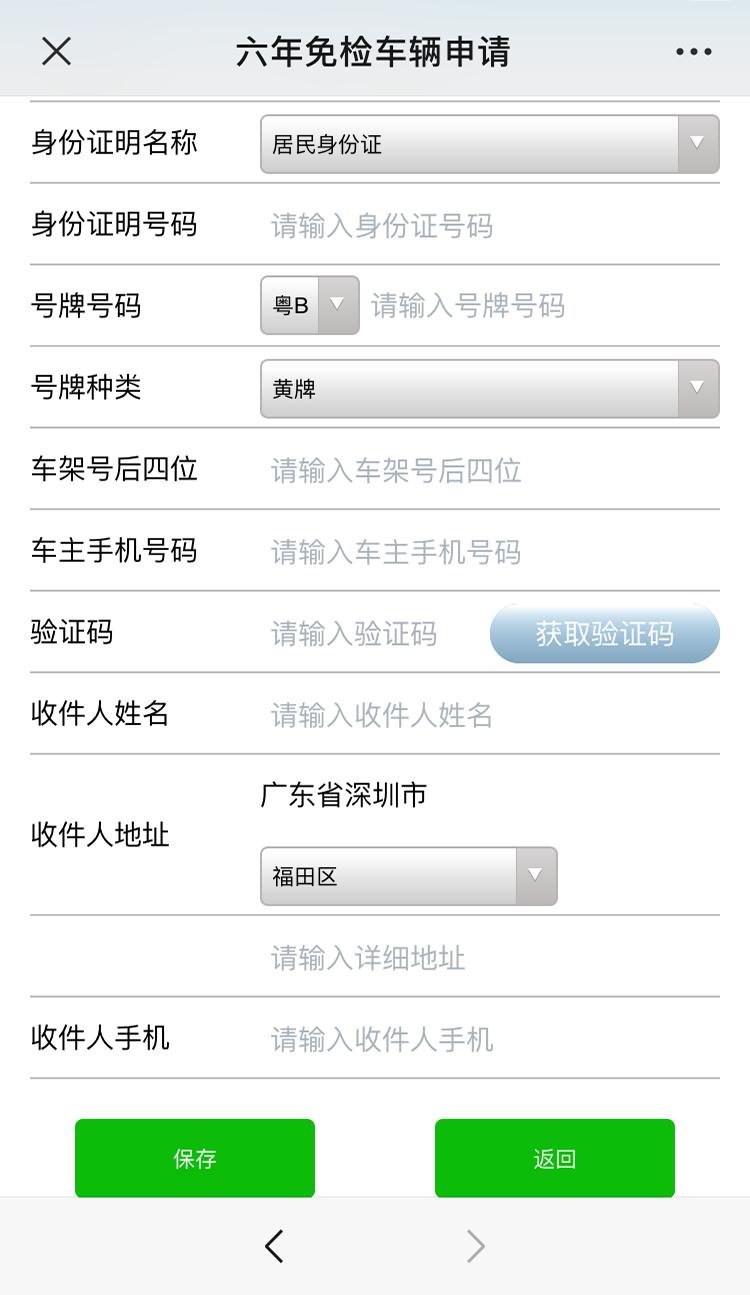The height and width of the screenshot is (1295, 750).
Task: Click the 身份证明号码 ID number input field
Action: [450, 225]
